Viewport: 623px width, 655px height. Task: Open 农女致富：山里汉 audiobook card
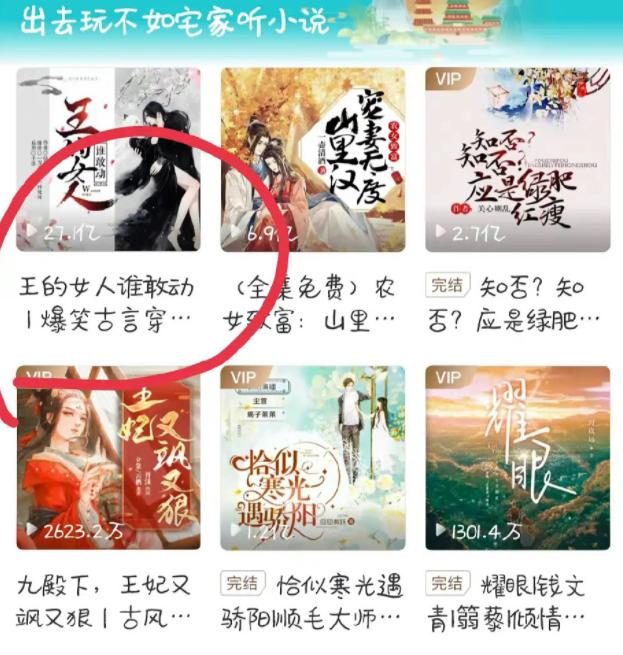[x=313, y=160]
